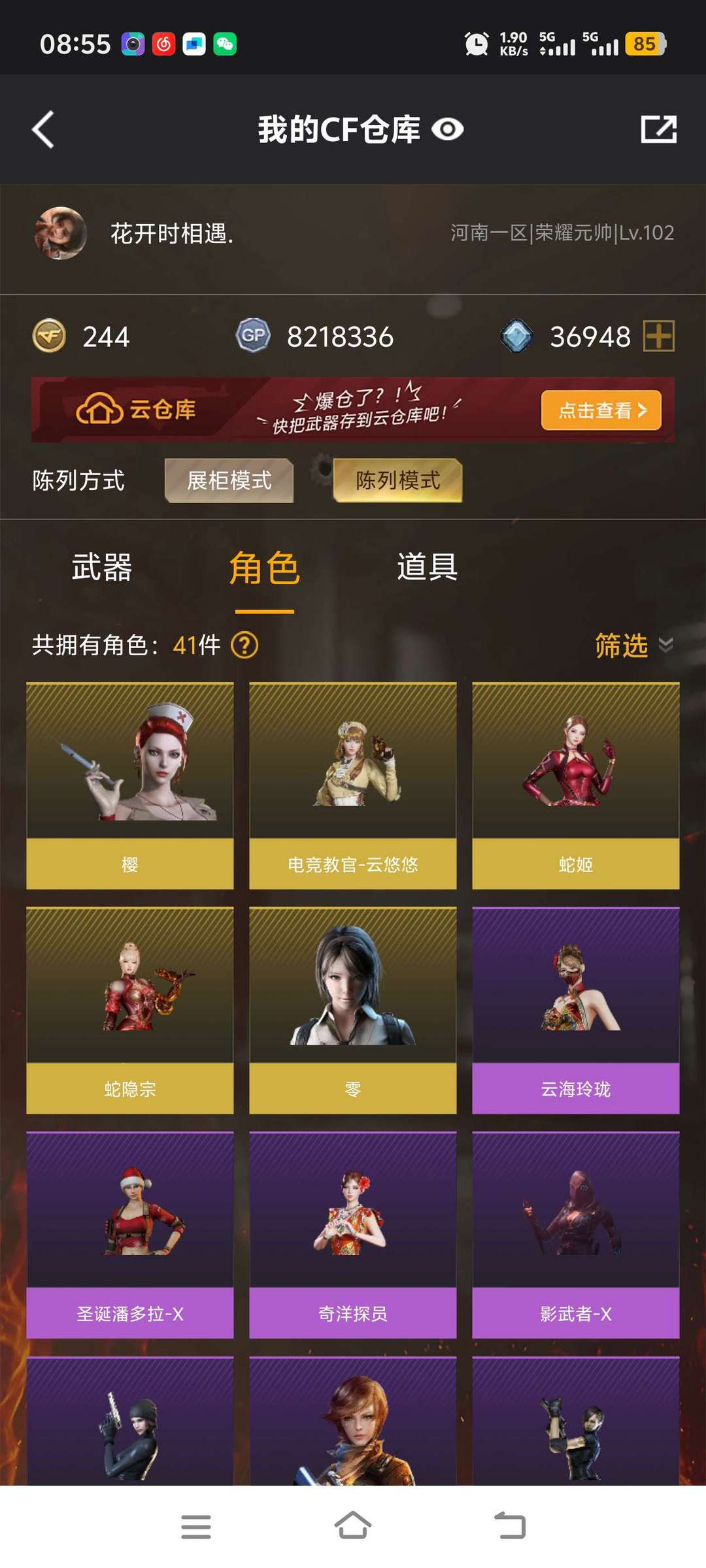This screenshot has width=706, height=1568.
Task: Open the 电竞教官-云悠悠 character card
Action: pyautogui.click(x=353, y=786)
